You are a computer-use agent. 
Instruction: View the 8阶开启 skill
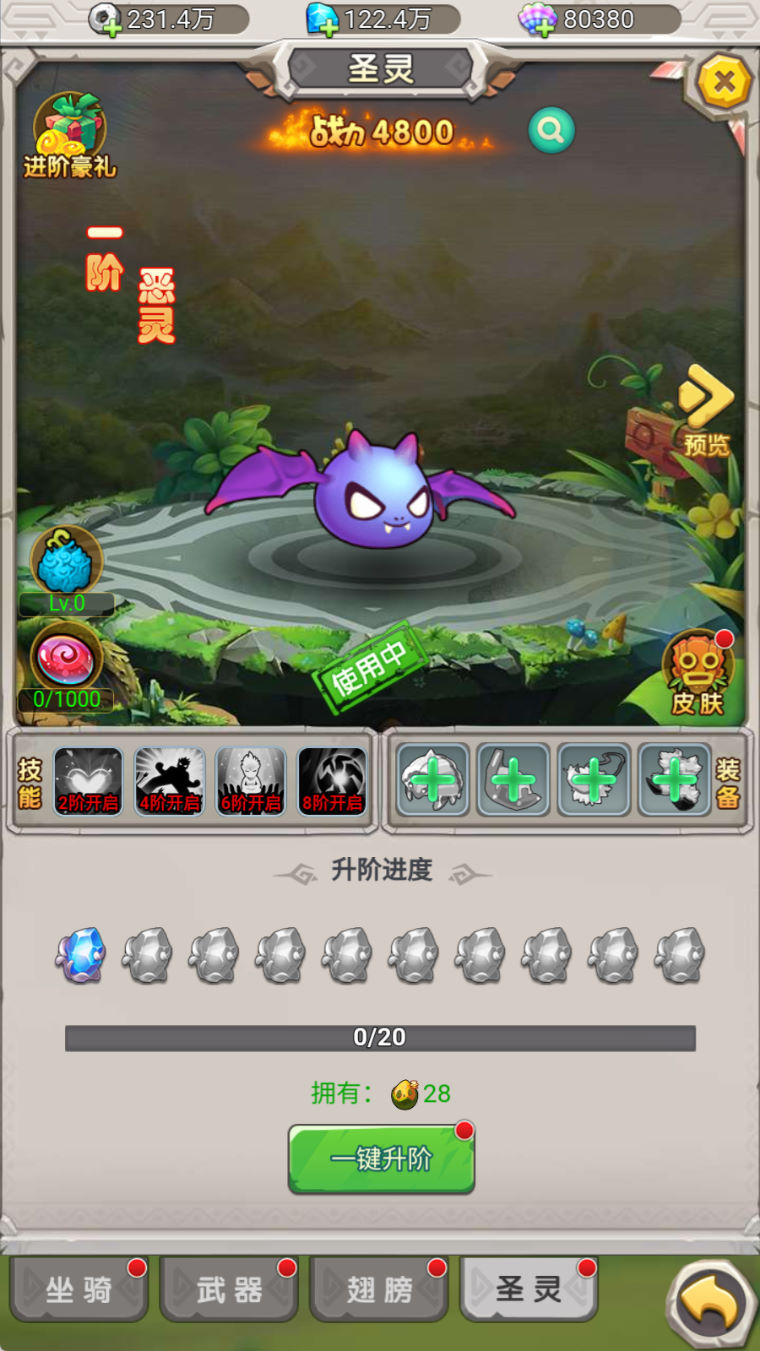(332, 781)
